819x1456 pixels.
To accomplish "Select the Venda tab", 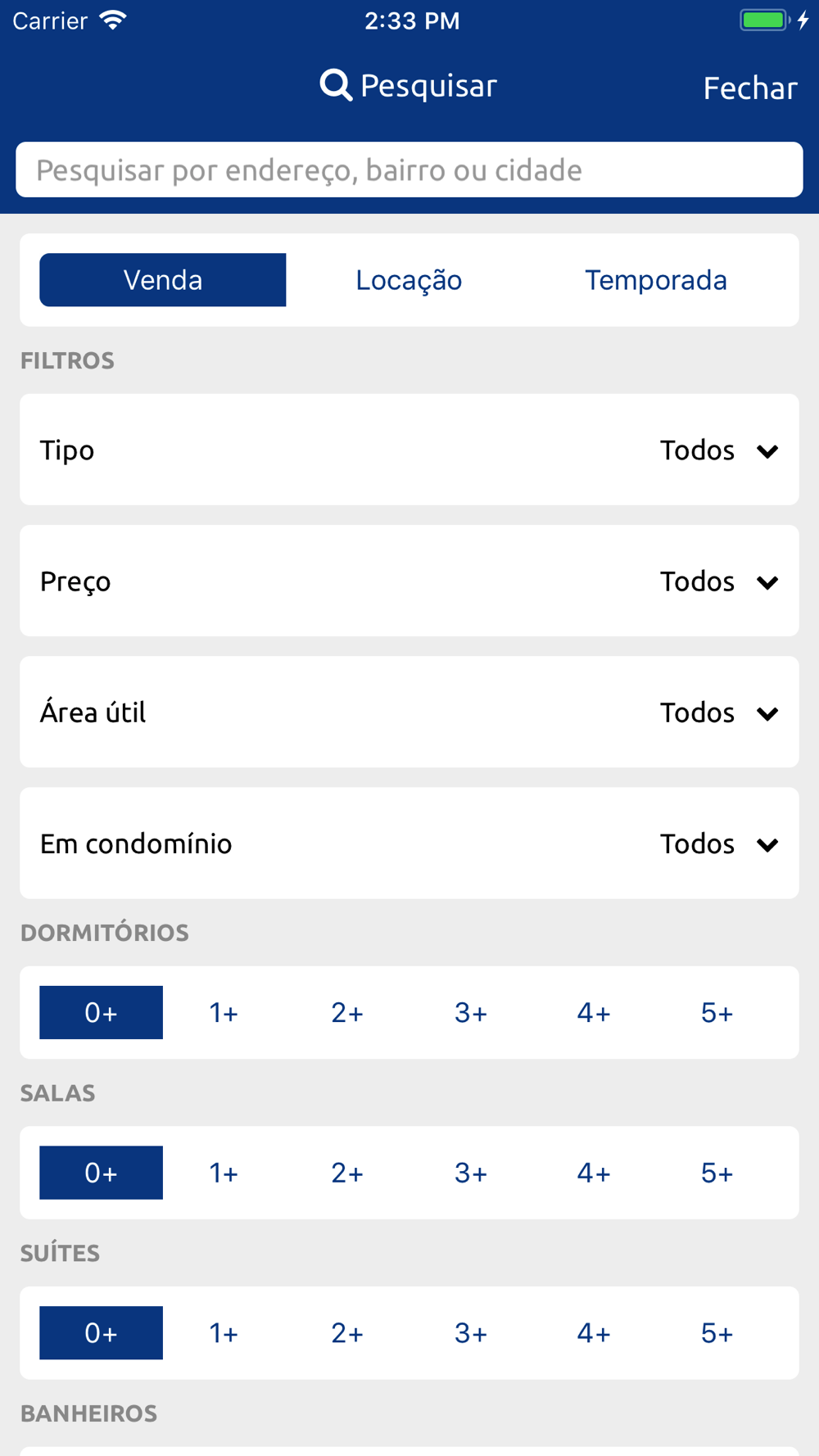I will click(x=163, y=280).
